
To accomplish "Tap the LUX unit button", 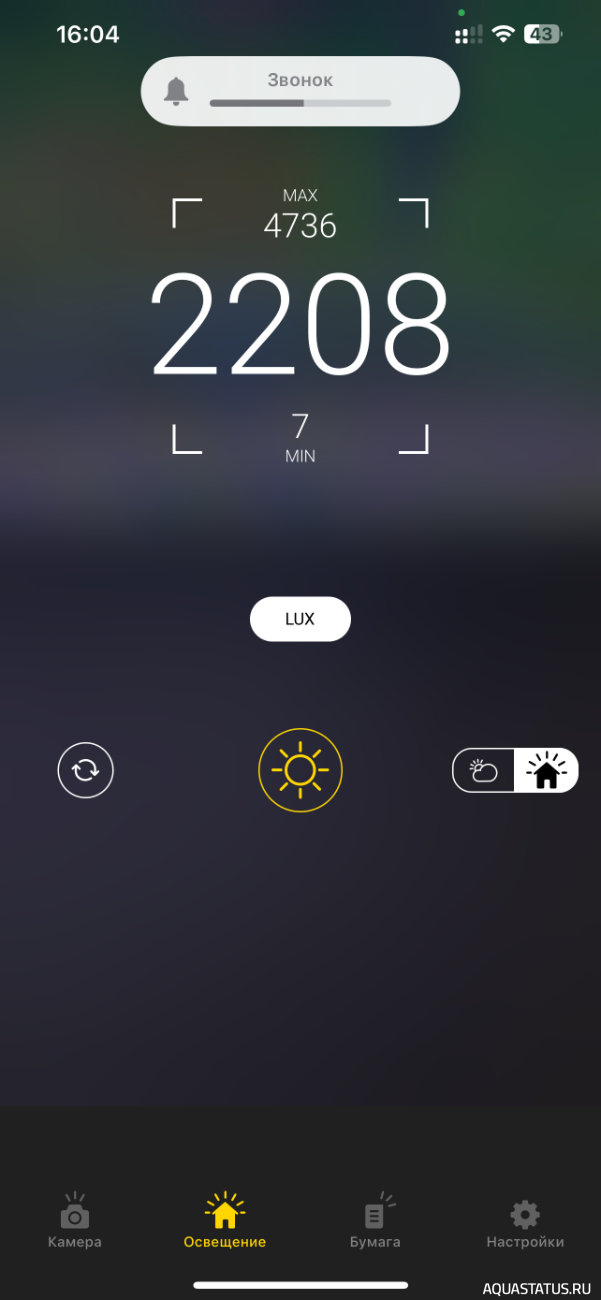I will click(x=300, y=619).
